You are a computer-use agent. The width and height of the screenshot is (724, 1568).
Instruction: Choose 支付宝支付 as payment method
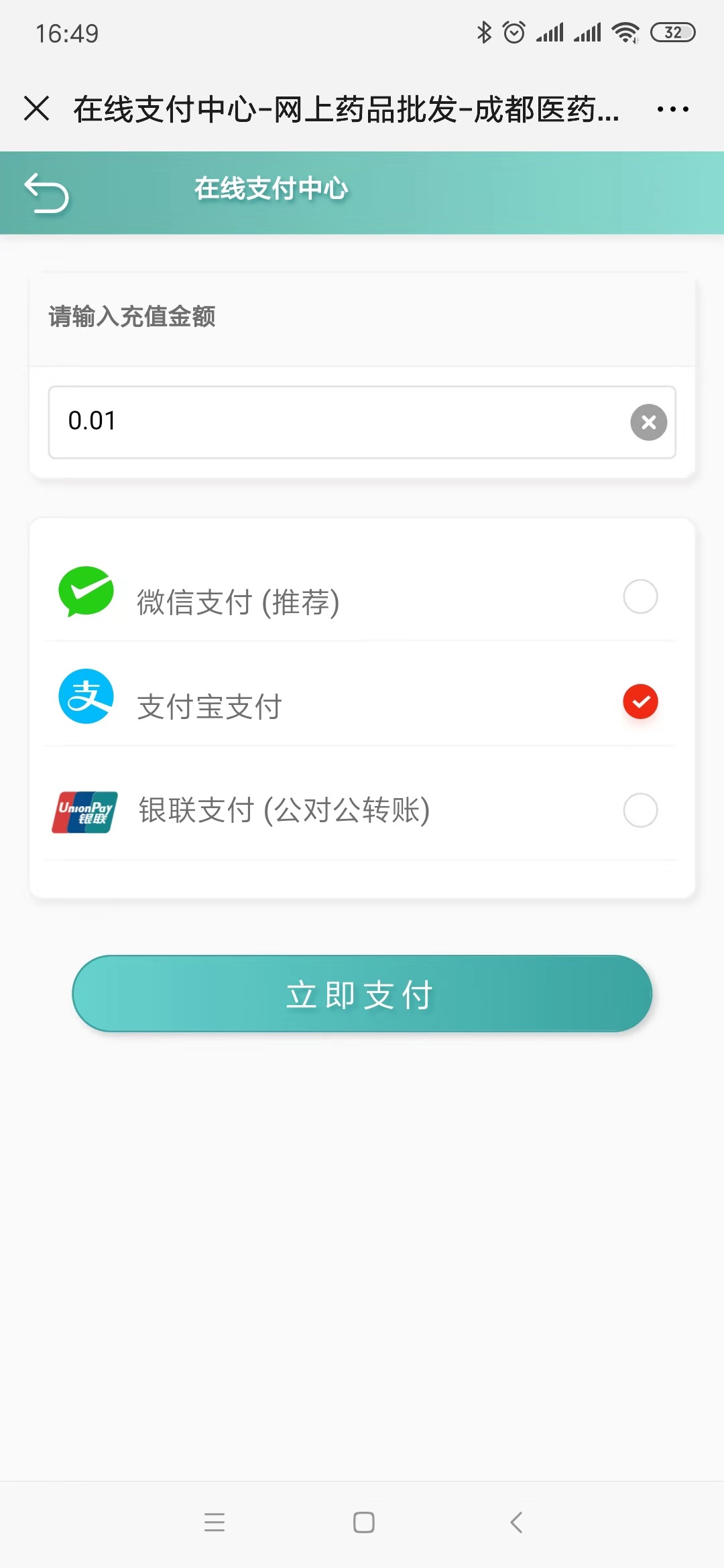pos(640,702)
